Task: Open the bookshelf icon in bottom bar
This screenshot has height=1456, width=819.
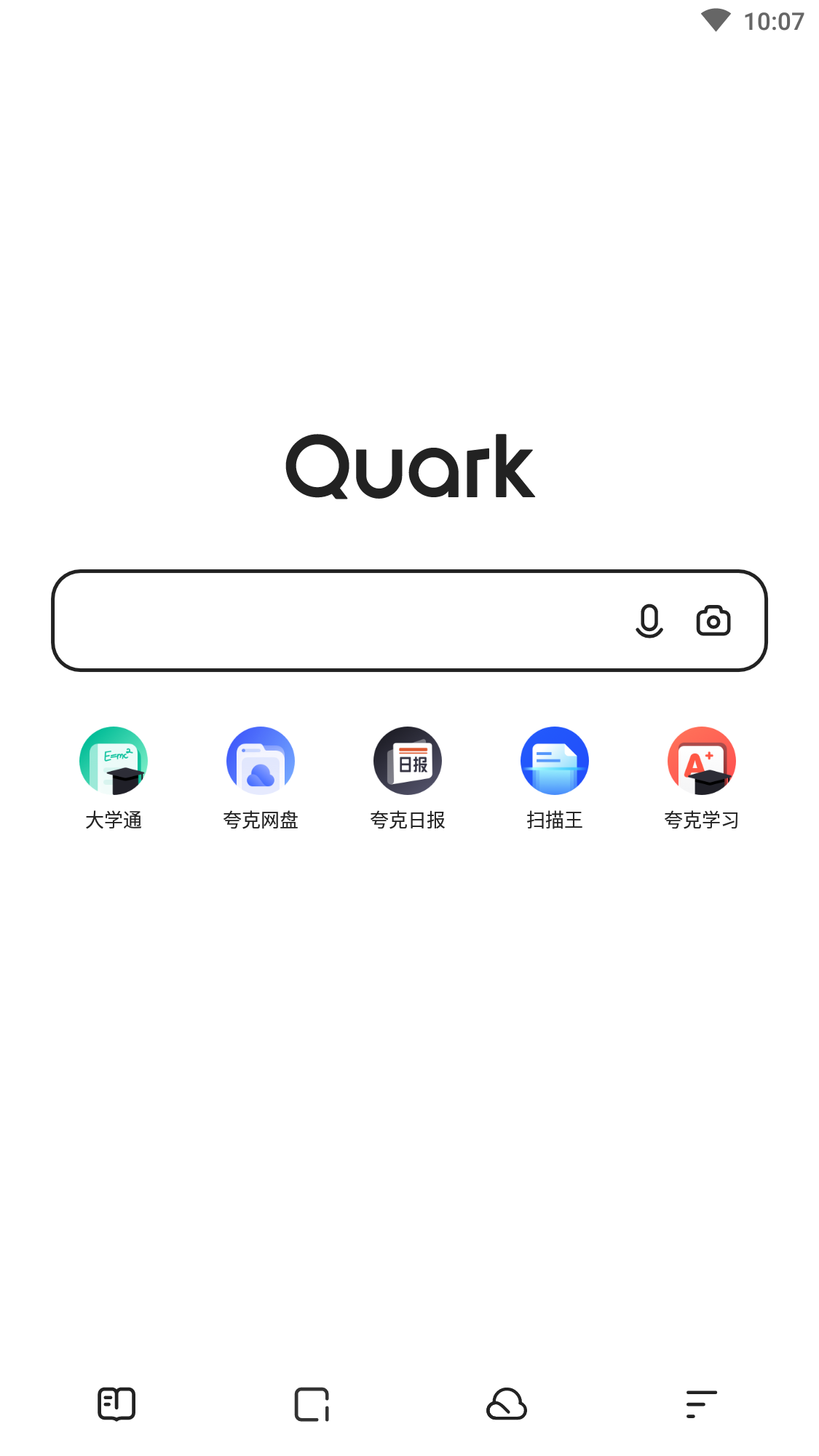Action: (116, 1404)
